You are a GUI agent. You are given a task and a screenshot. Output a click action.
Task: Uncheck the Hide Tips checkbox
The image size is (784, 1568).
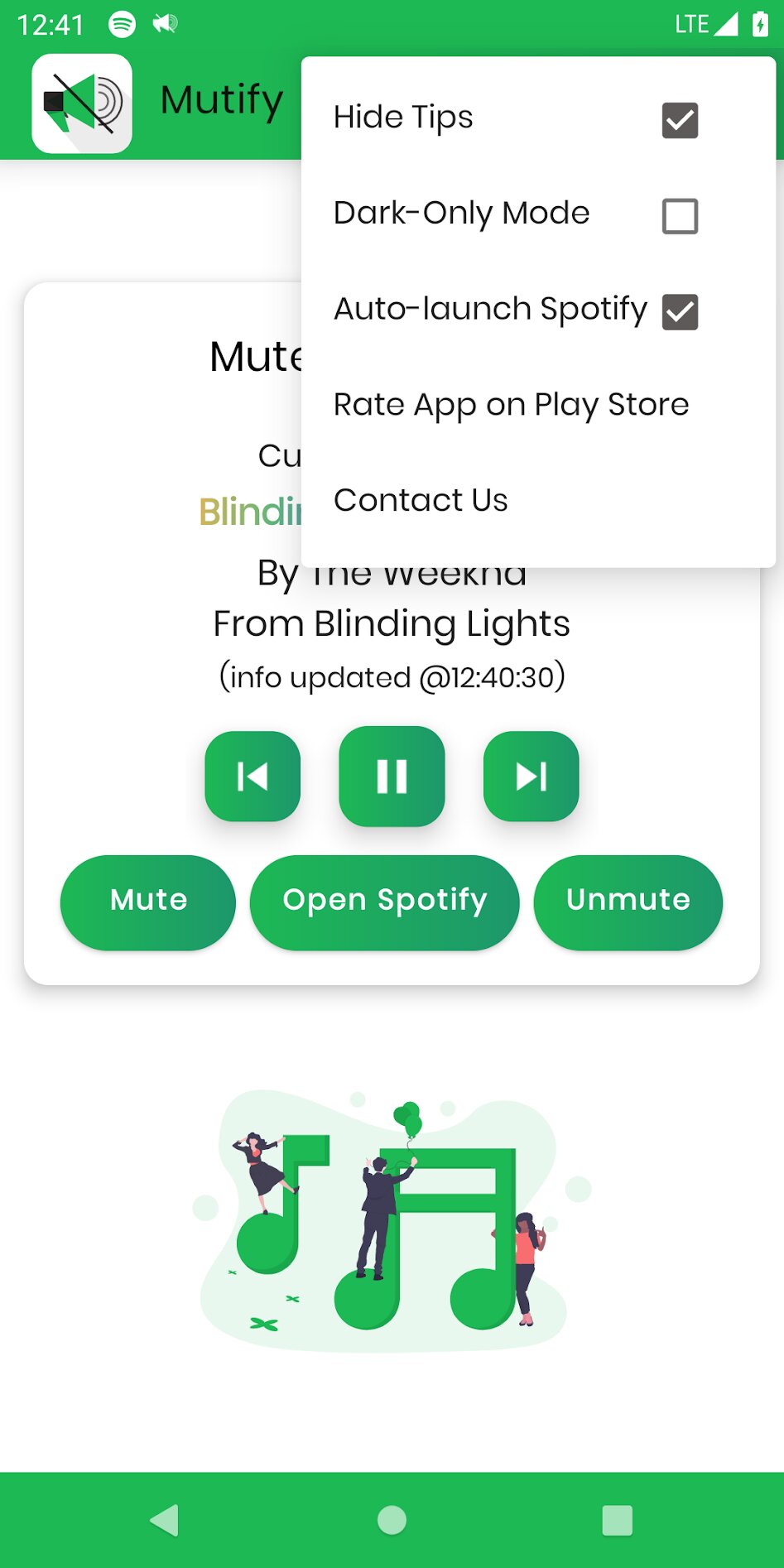click(680, 120)
